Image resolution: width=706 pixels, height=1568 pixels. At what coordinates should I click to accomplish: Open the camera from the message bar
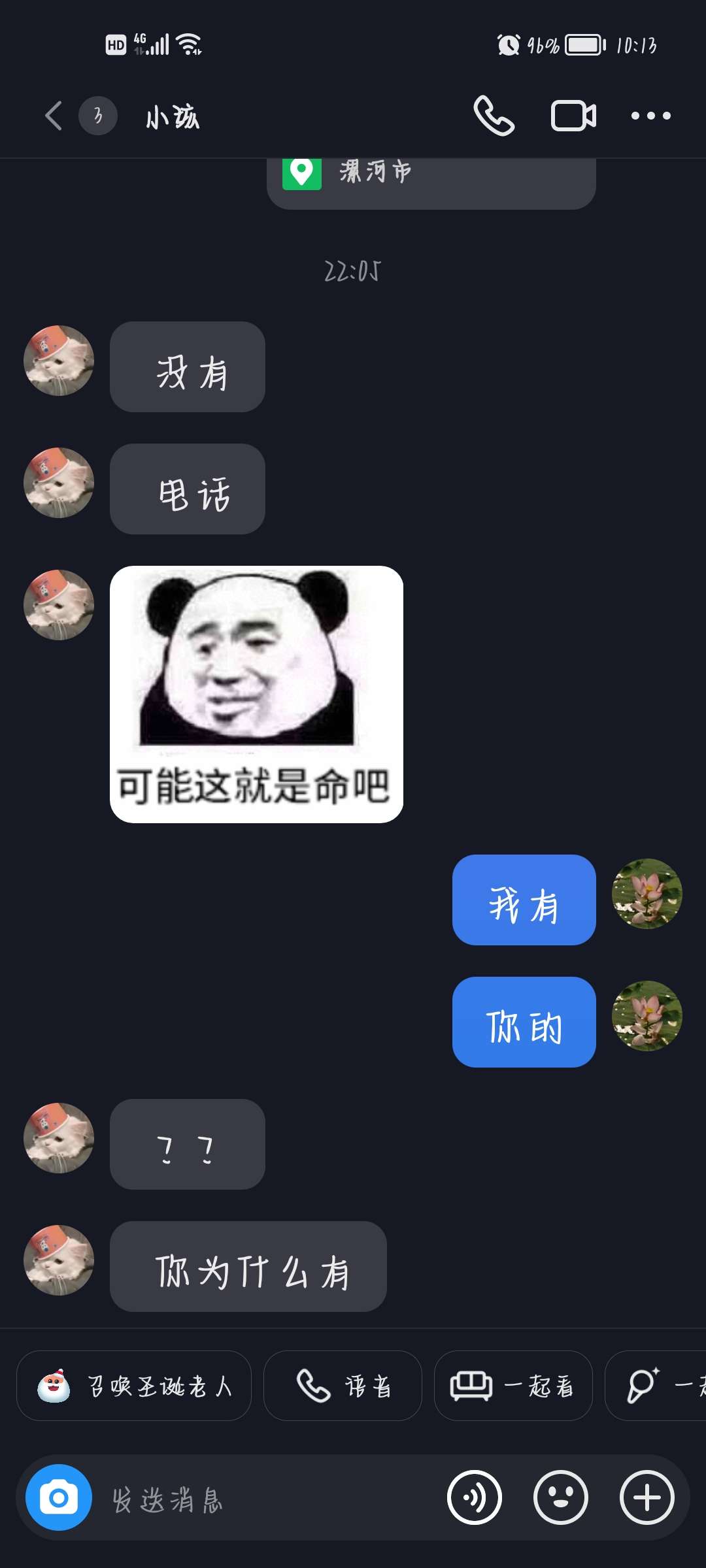click(59, 1497)
